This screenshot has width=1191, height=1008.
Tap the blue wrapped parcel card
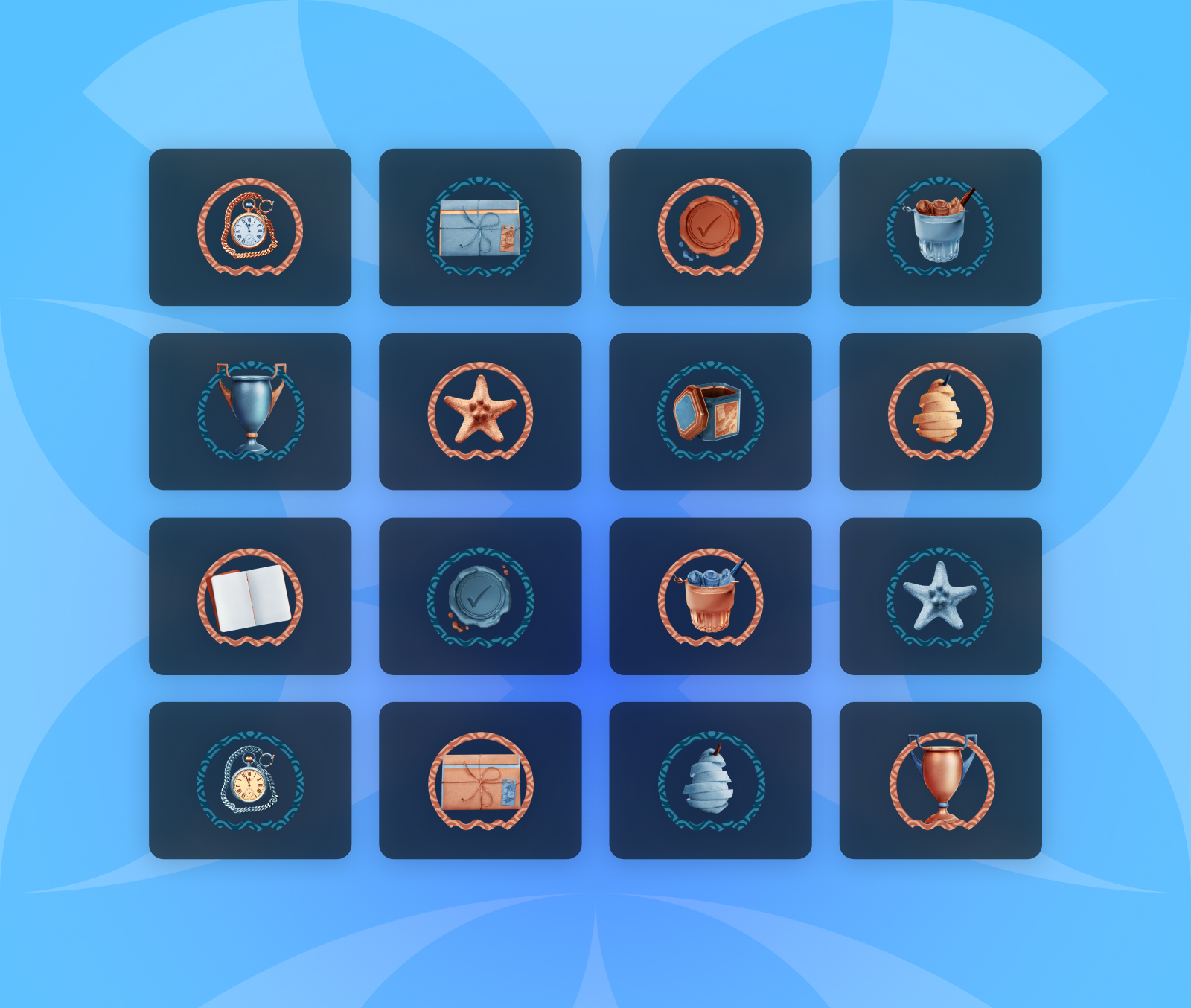tap(480, 227)
